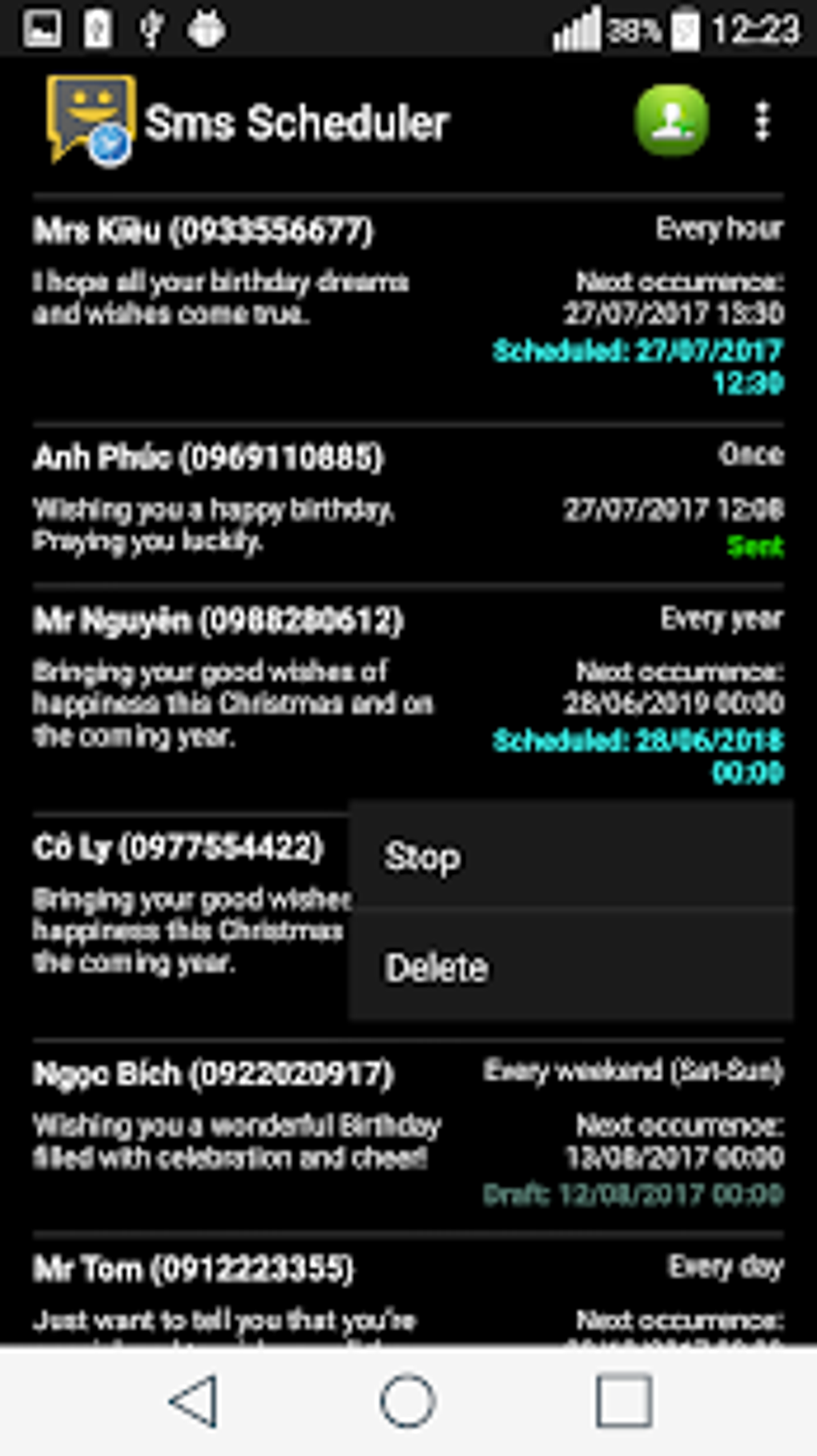The image size is (817, 1456).
Task: Open the overflow menu
Action: click(759, 122)
